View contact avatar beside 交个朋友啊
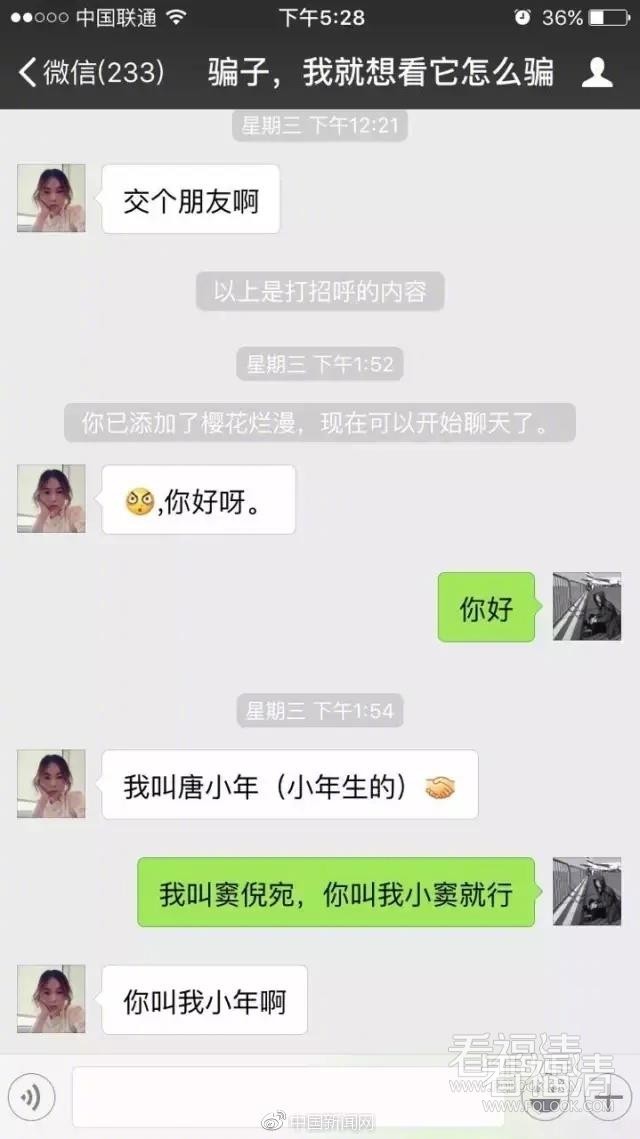 tap(51, 198)
